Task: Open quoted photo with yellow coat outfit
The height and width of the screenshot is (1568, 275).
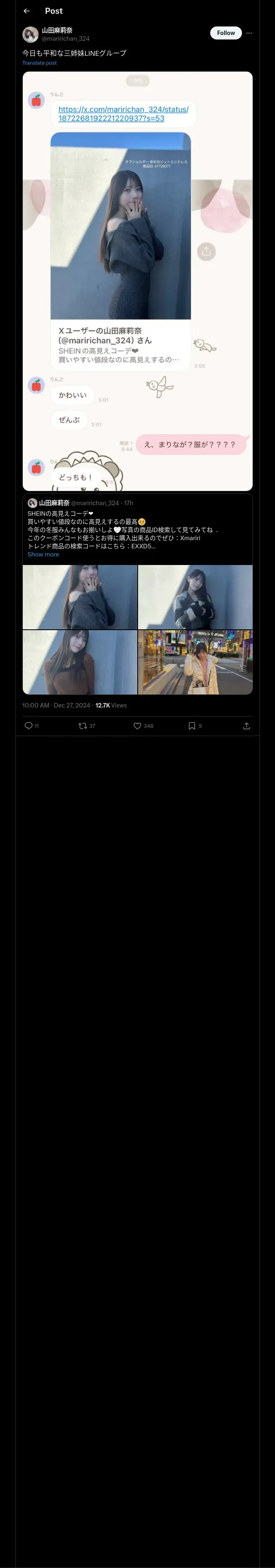Action: click(x=195, y=662)
